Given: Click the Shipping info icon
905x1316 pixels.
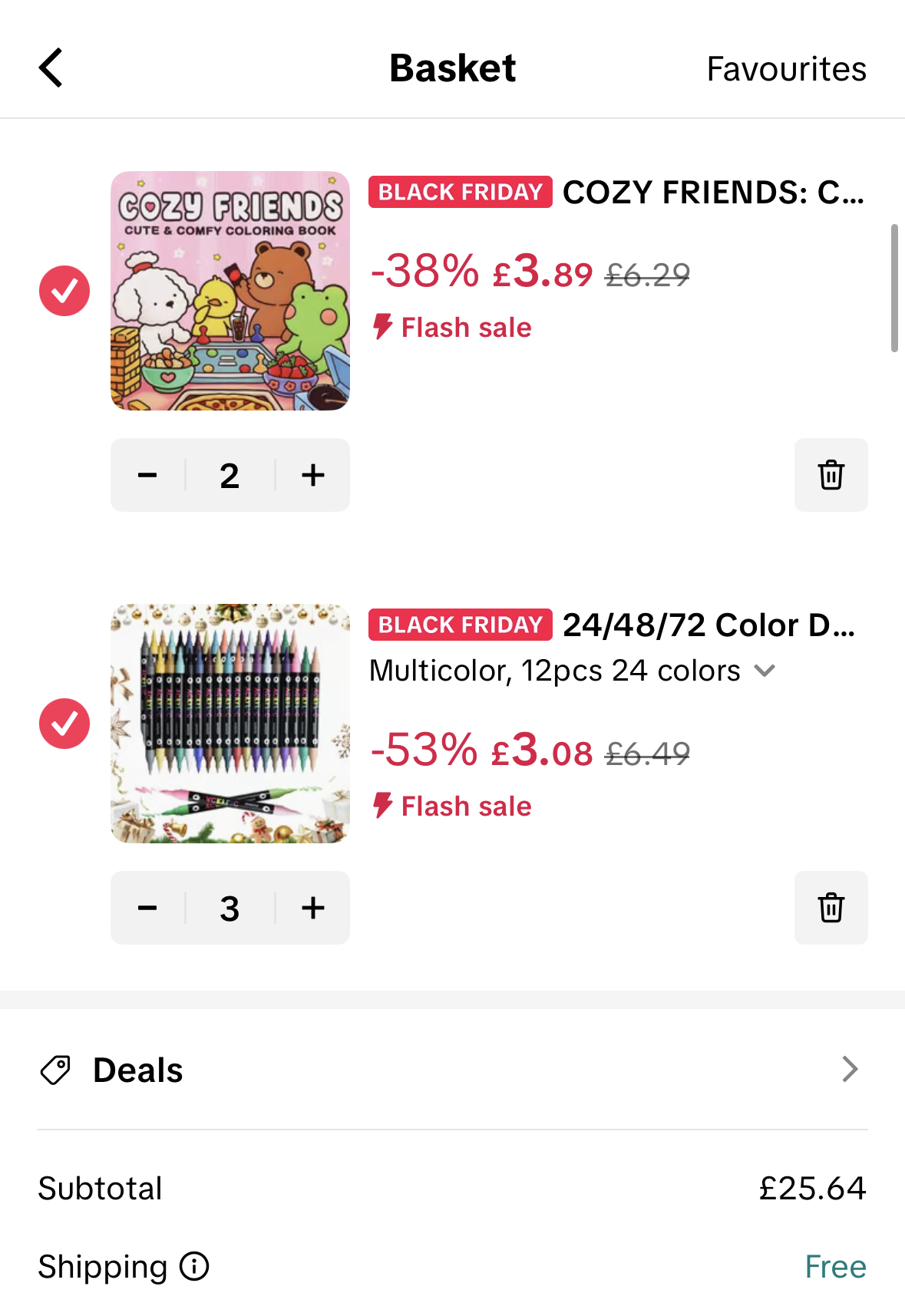Looking at the screenshot, I should tap(193, 1268).
